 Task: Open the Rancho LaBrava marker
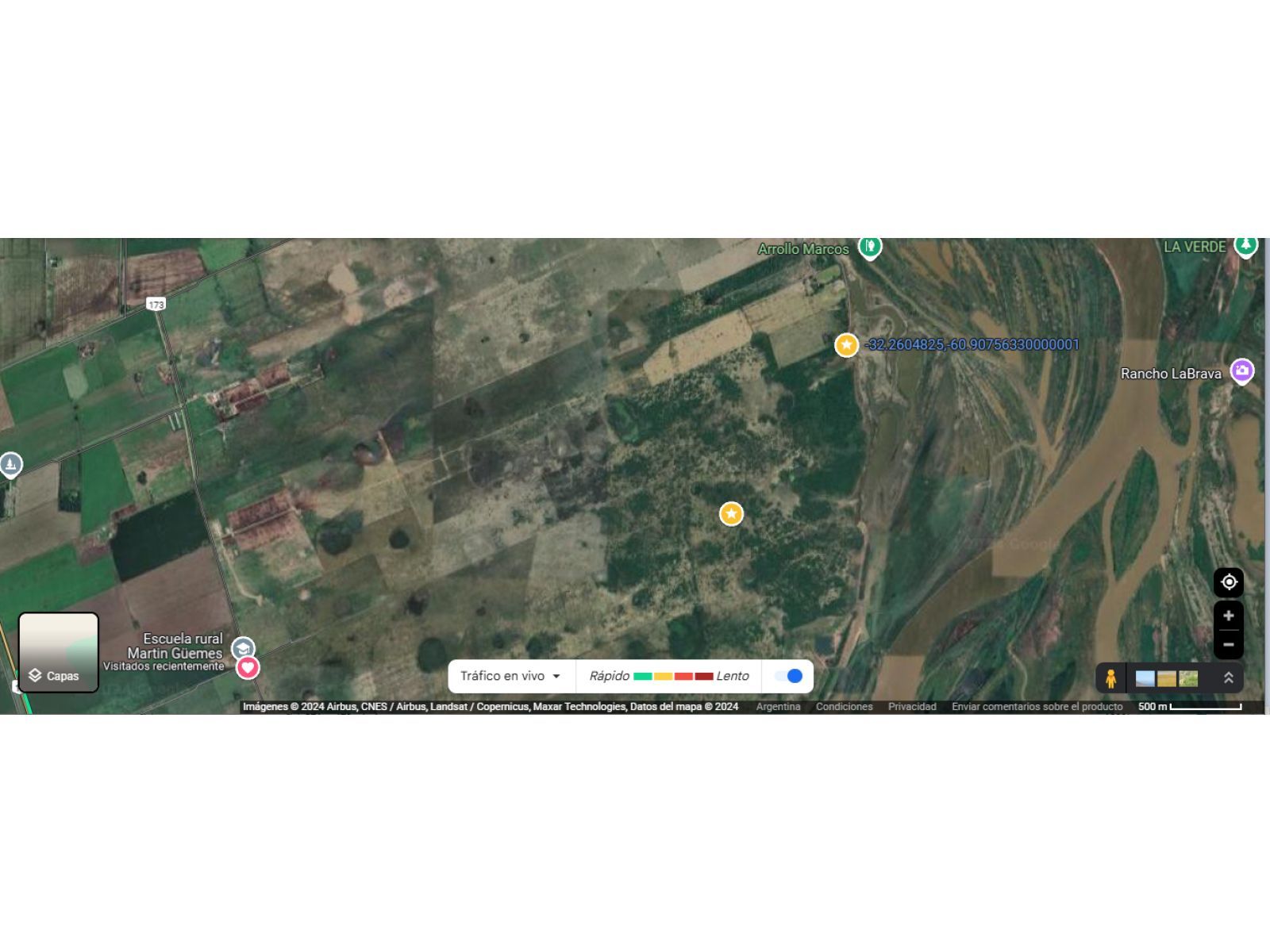click(1241, 371)
